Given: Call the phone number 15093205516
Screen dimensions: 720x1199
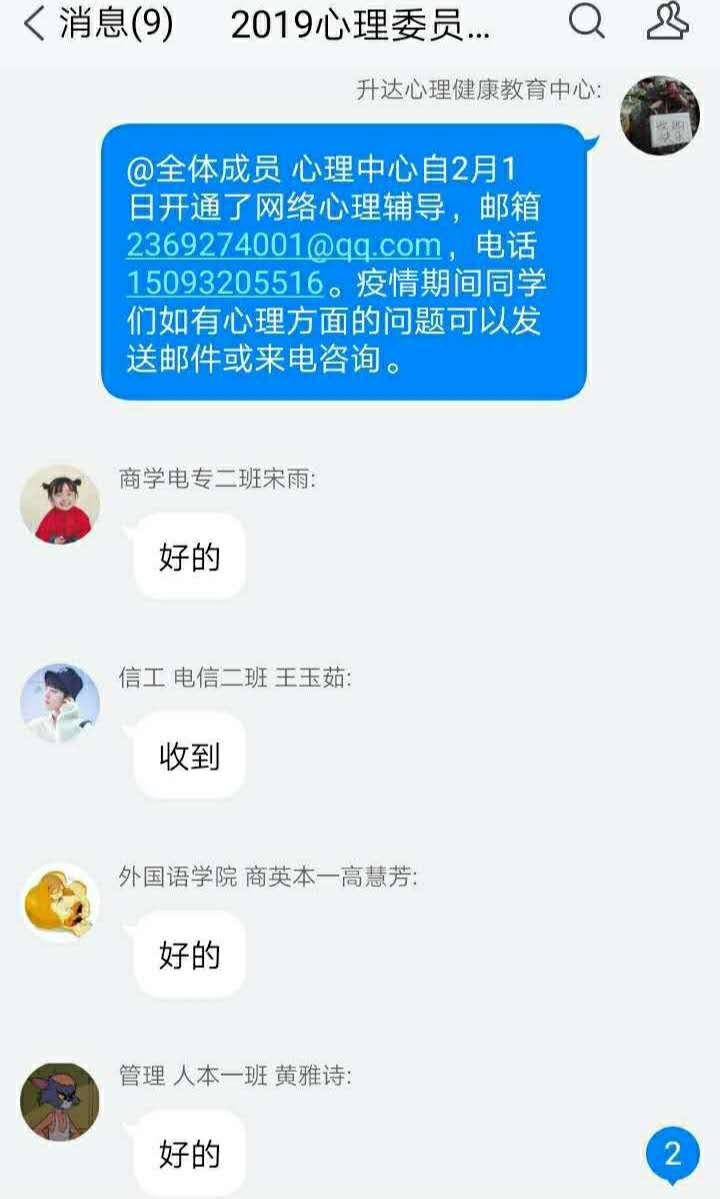Looking at the screenshot, I should 225,283.
